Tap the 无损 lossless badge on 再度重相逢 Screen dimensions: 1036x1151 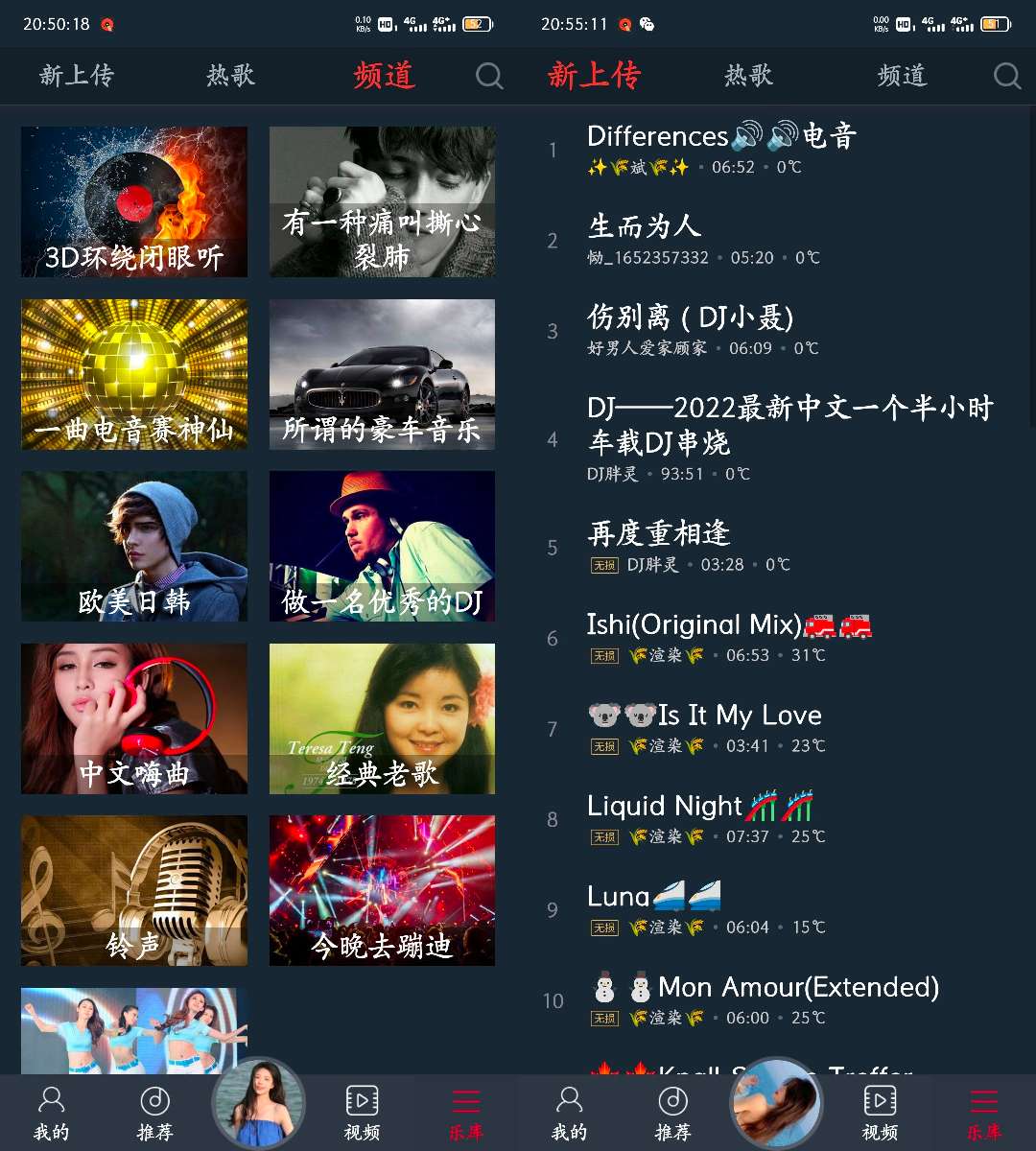(604, 565)
